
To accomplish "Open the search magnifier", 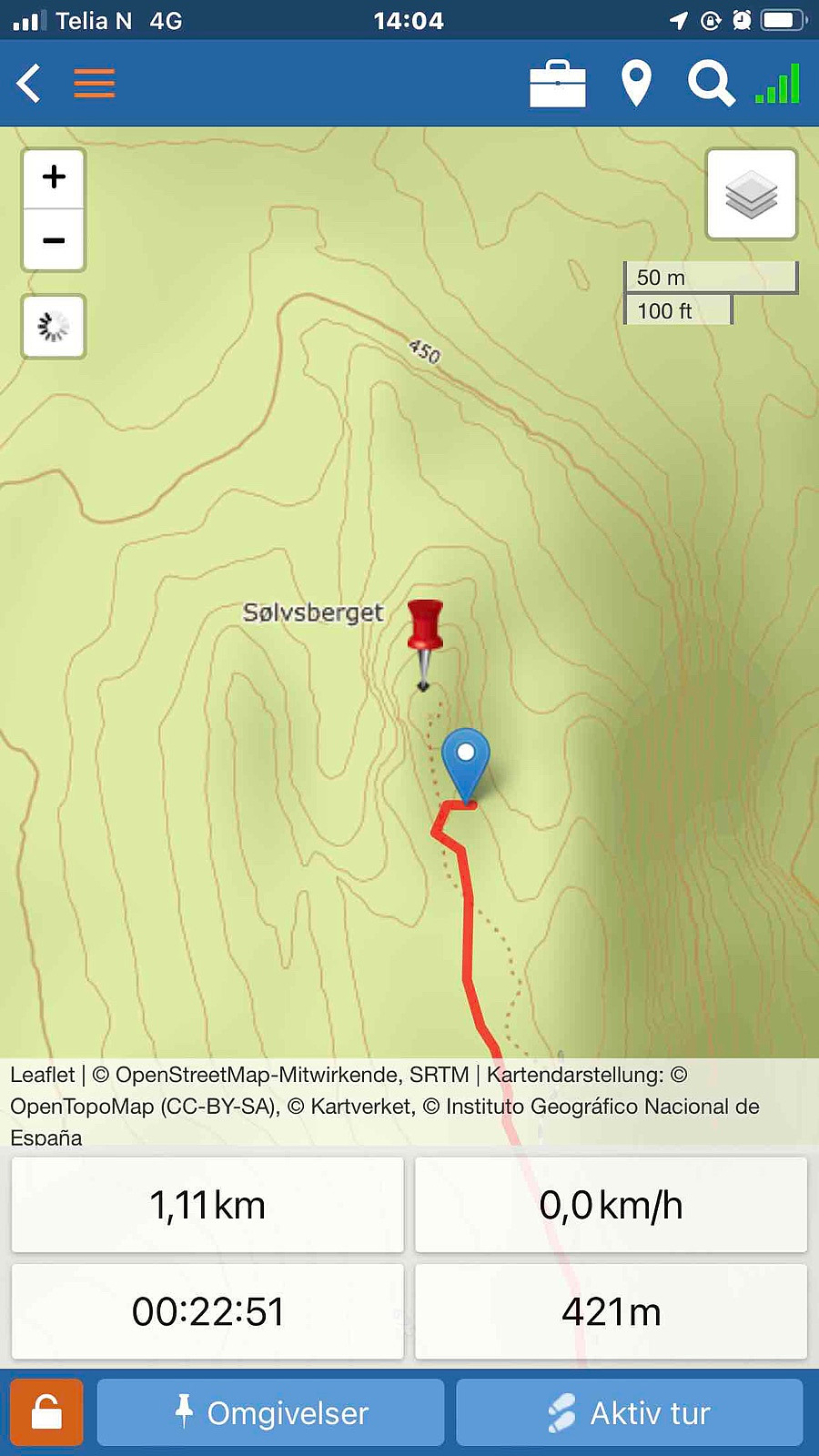I will [711, 84].
